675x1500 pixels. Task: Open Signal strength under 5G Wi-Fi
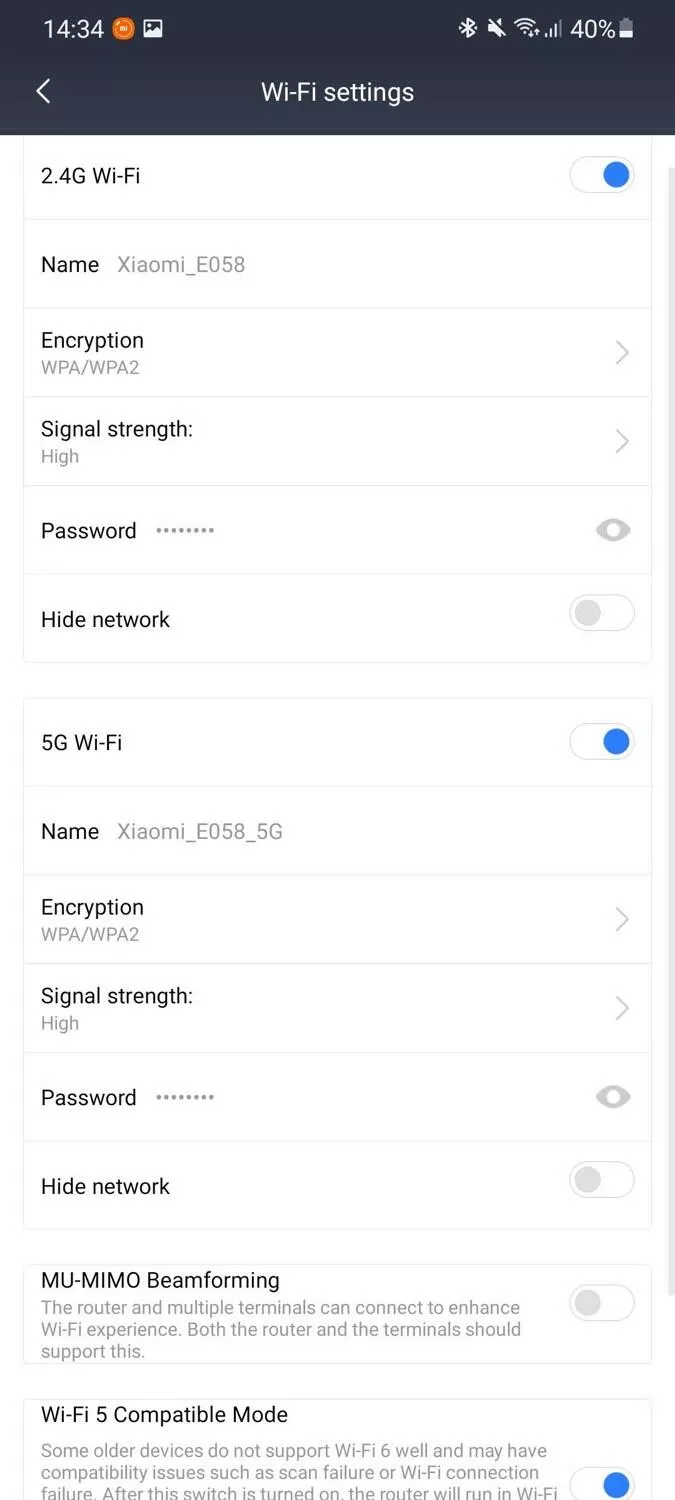click(337, 1009)
